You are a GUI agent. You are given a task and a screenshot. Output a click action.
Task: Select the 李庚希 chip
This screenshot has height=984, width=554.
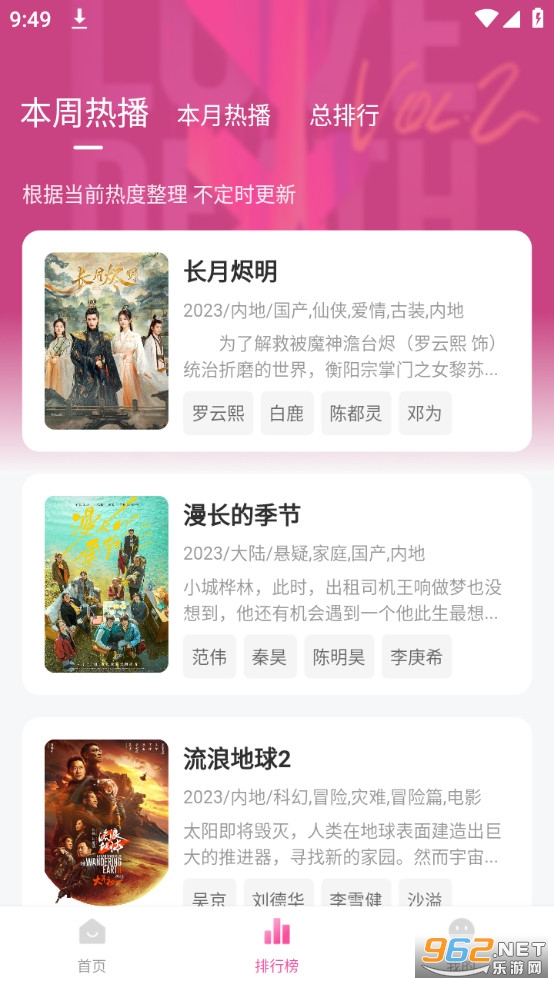point(417,657)
